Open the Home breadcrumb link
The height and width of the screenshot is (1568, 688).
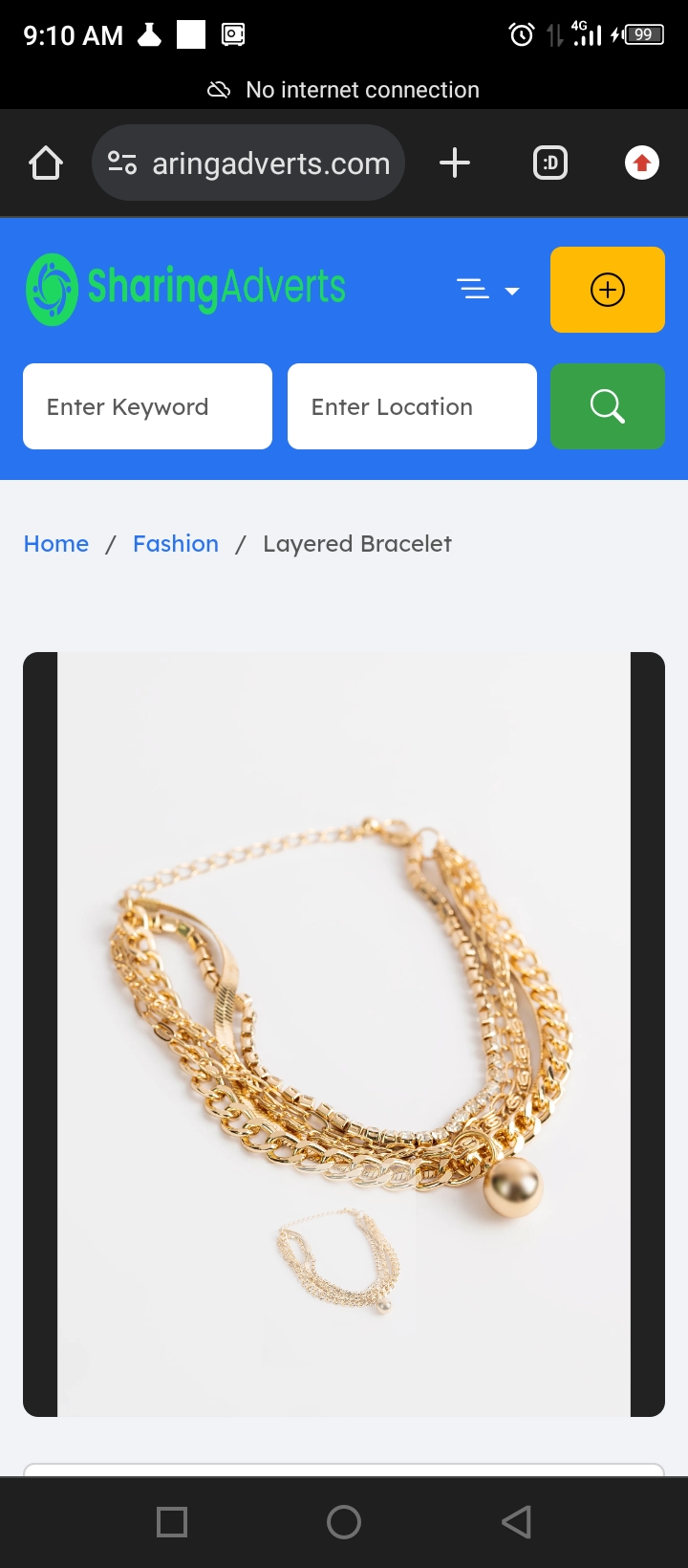(56, 544)
